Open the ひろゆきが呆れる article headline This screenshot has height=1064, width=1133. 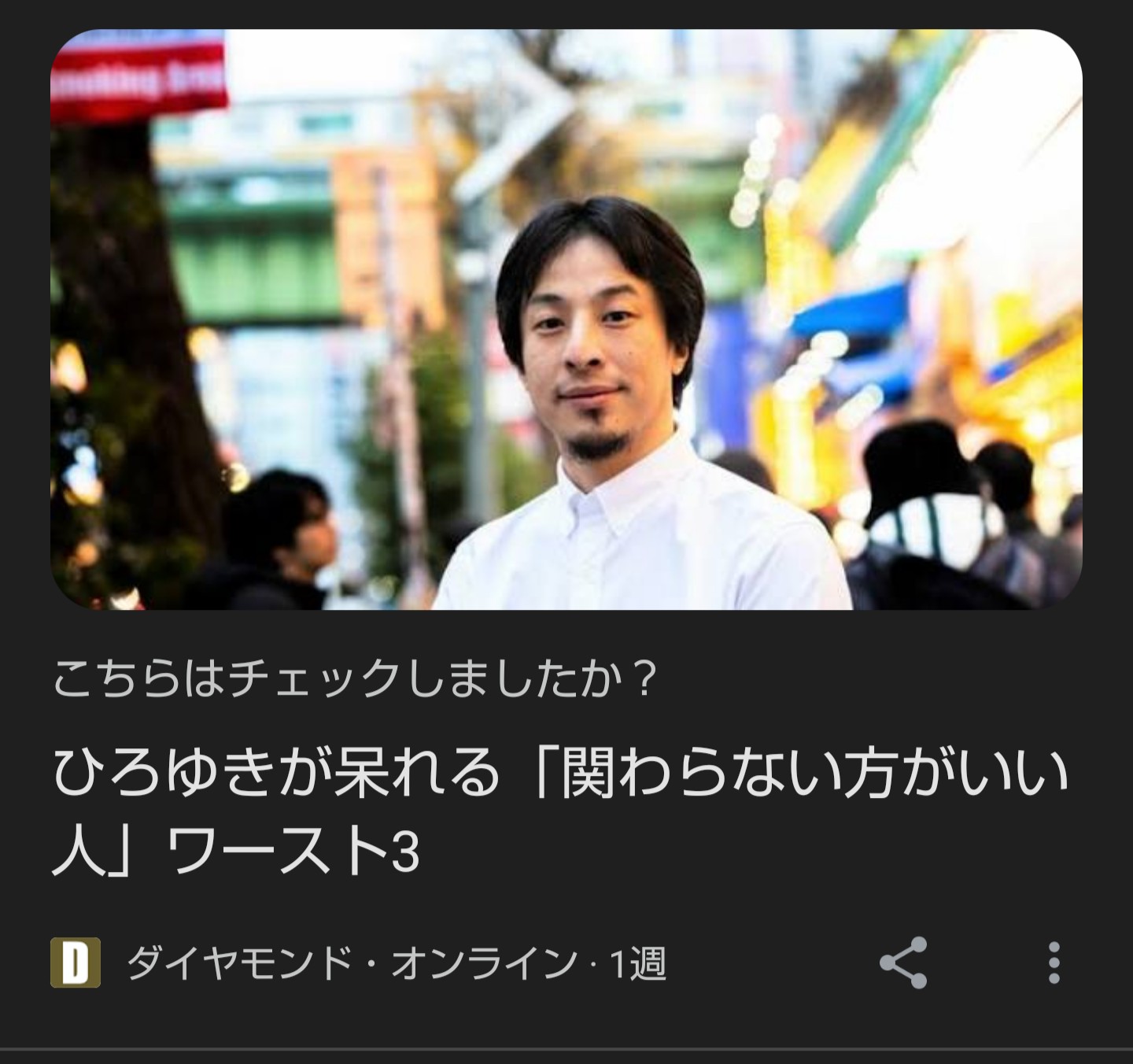coord(560,812)
